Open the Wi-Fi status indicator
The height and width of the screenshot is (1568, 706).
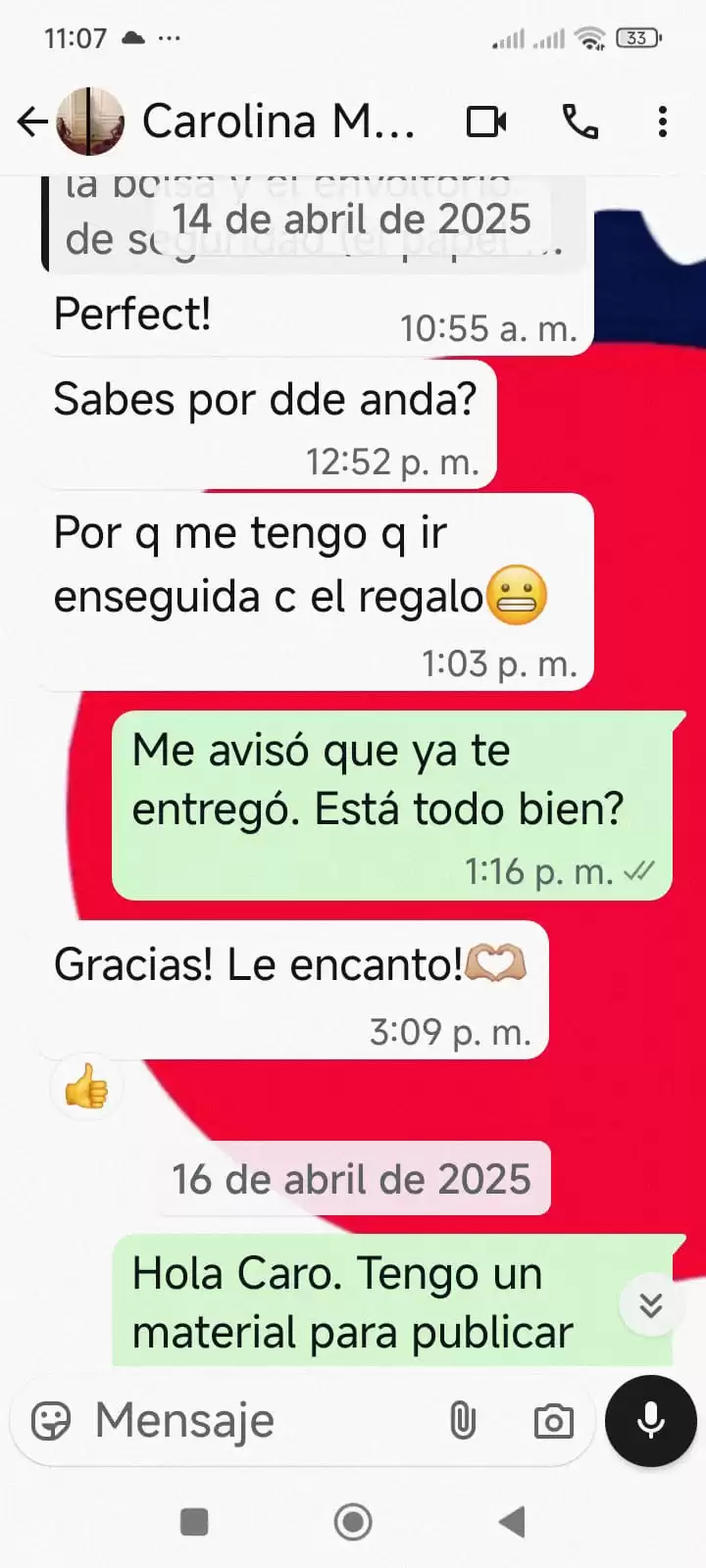tap(589, 39)
